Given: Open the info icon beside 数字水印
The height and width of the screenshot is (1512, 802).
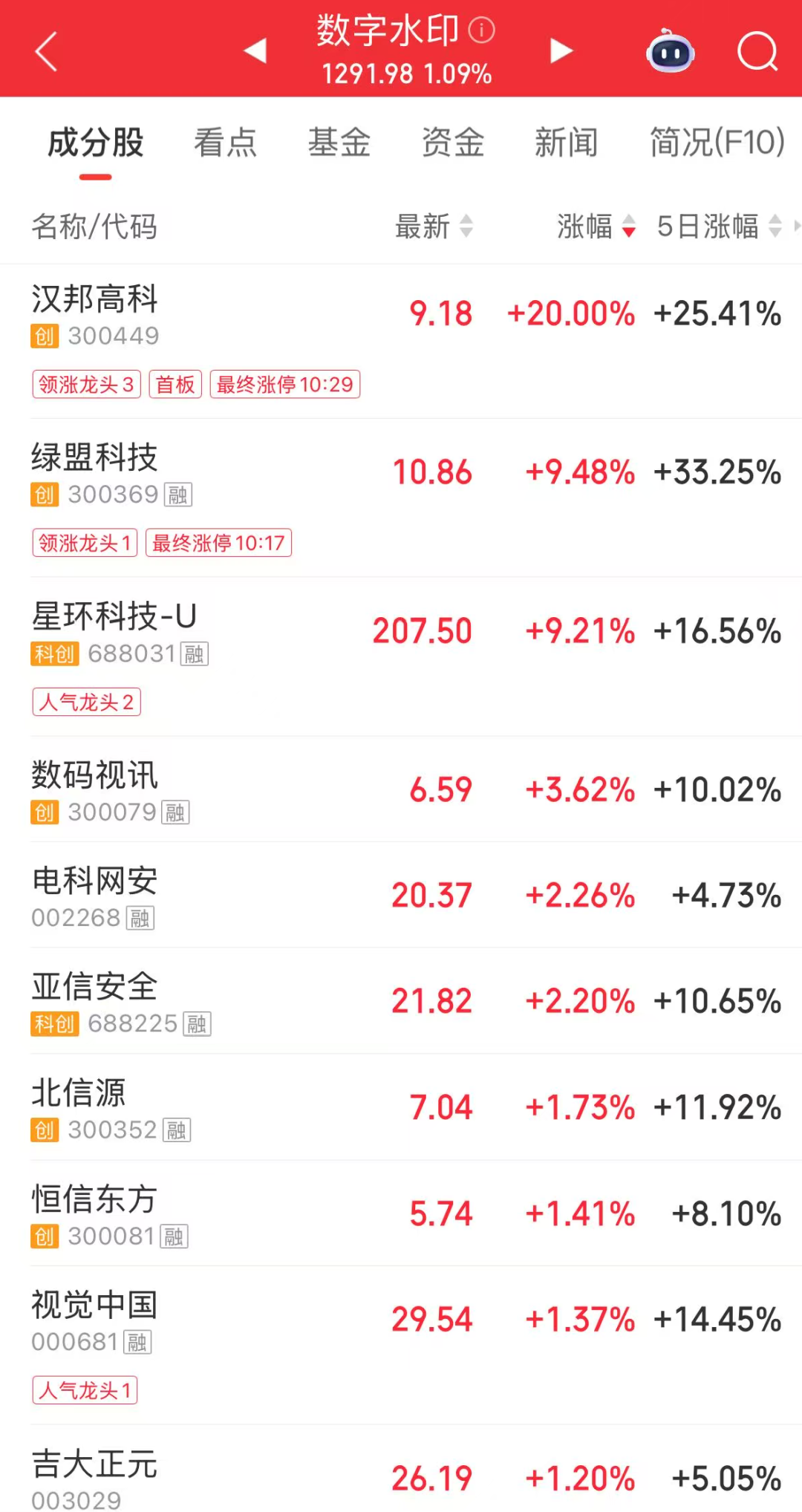Looking at the screenshot, I should [x=482, y=30].
